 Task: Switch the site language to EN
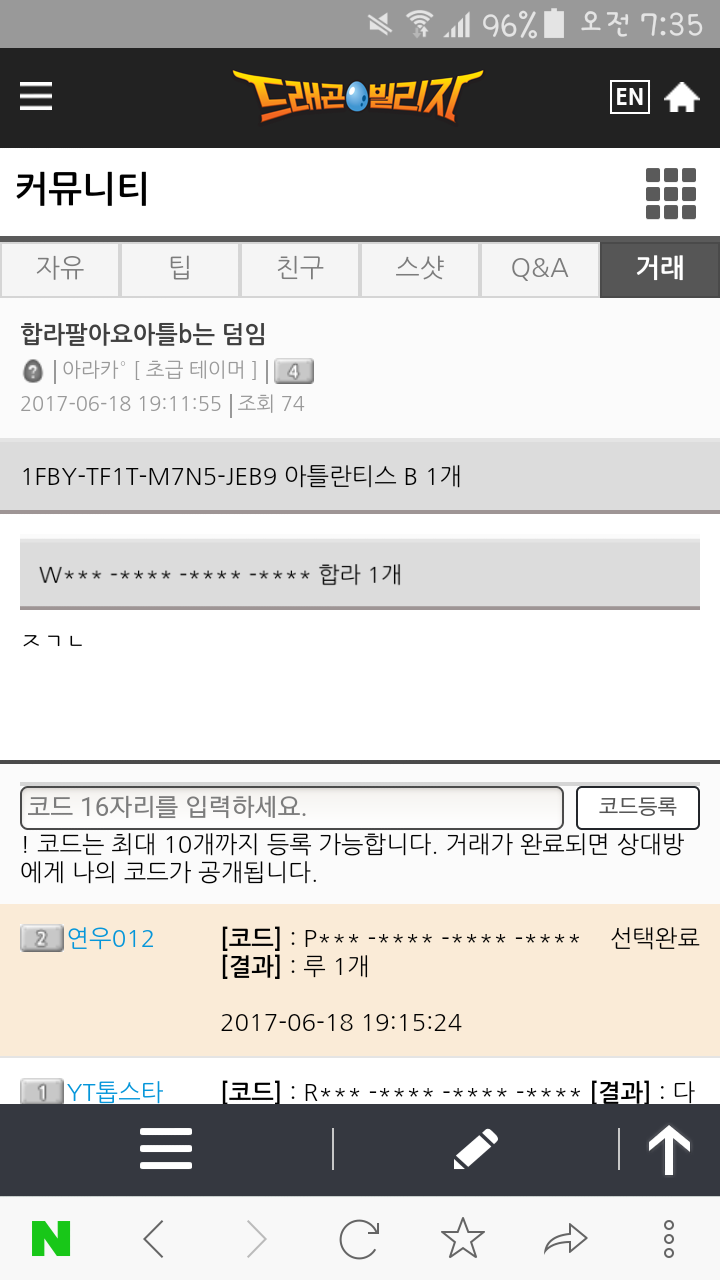pyautogui.click(x=629, y=97)
